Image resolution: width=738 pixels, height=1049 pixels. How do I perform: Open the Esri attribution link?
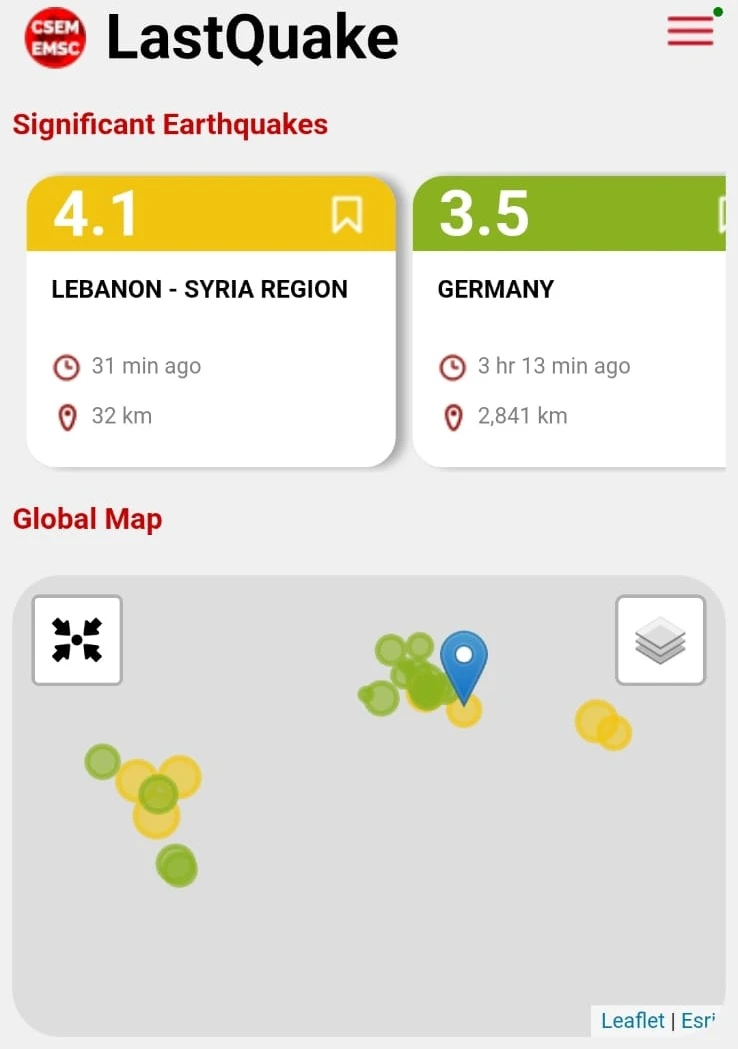click(x=698, y=1020)
